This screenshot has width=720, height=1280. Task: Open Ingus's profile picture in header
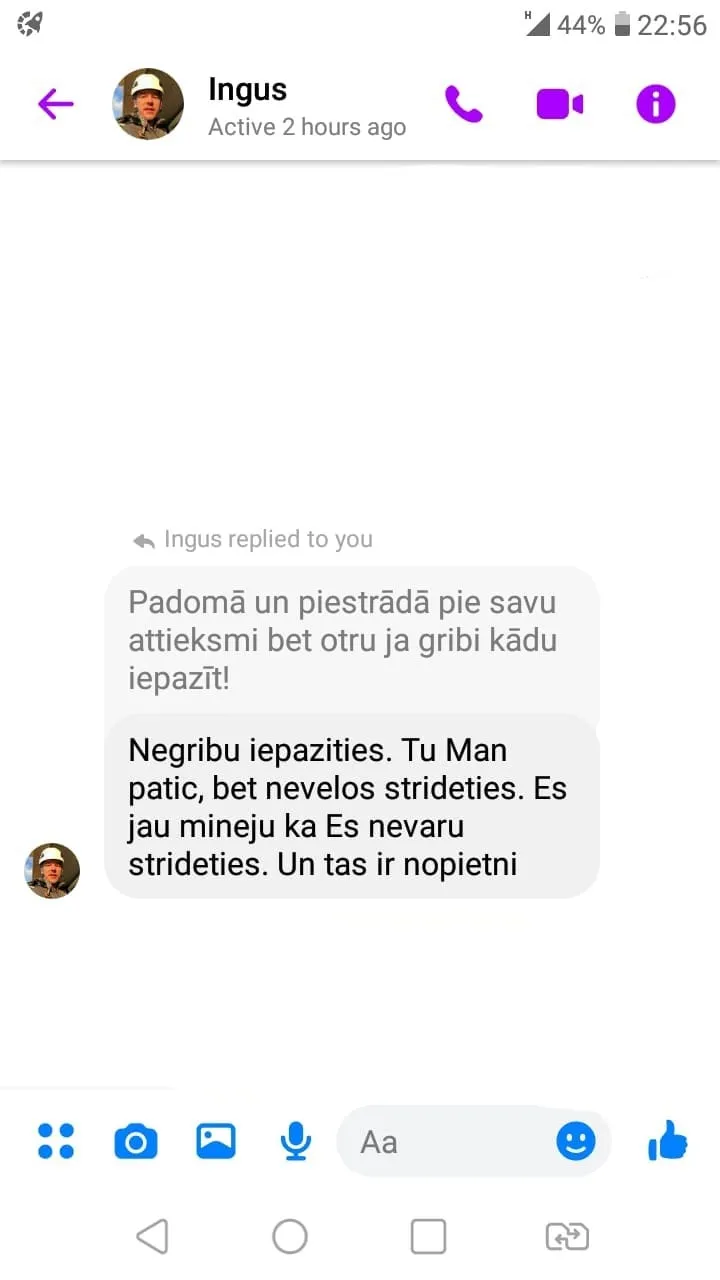(x=148, y=104)
